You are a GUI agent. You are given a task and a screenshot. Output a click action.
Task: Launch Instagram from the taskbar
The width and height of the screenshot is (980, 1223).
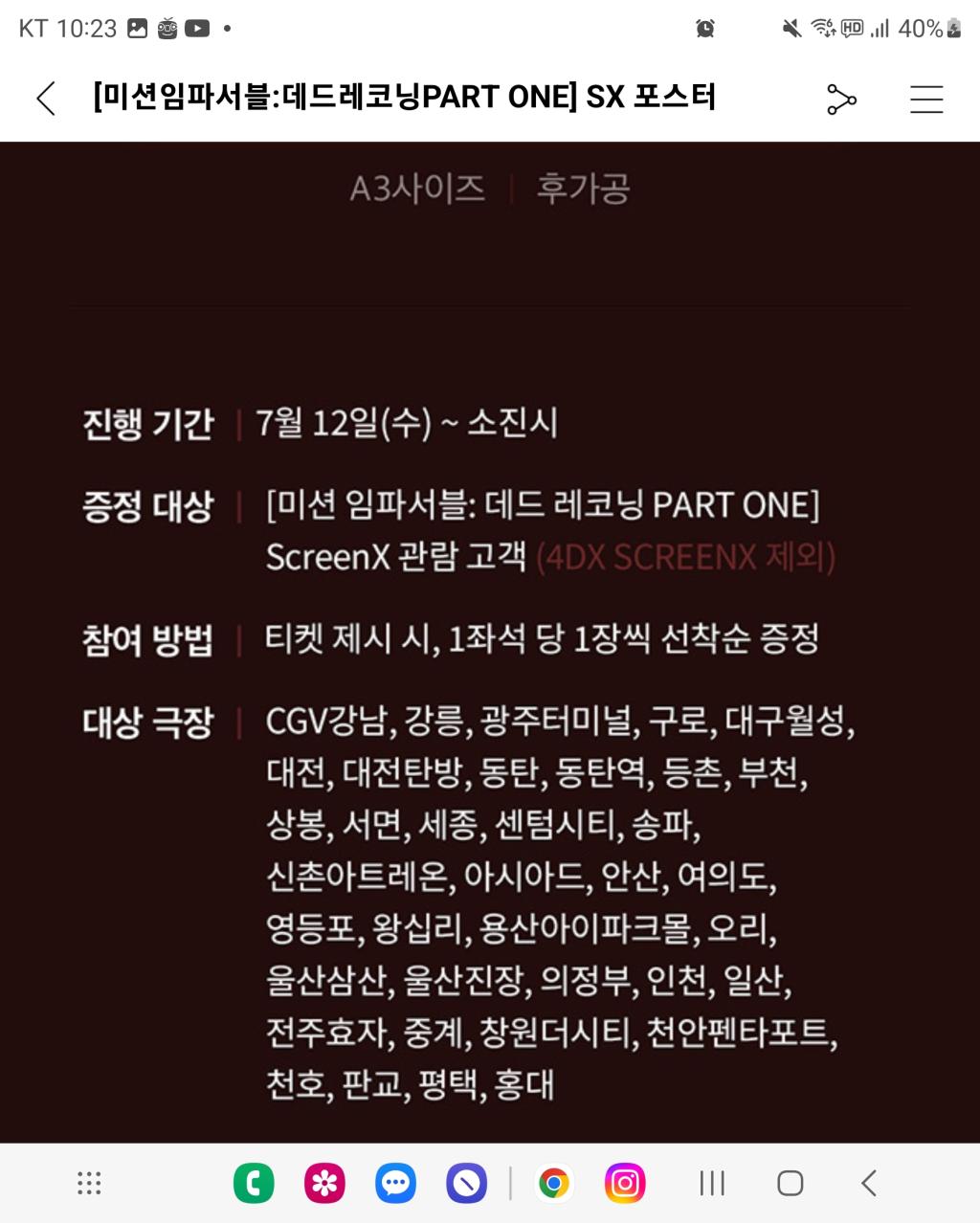[625, 1184]
